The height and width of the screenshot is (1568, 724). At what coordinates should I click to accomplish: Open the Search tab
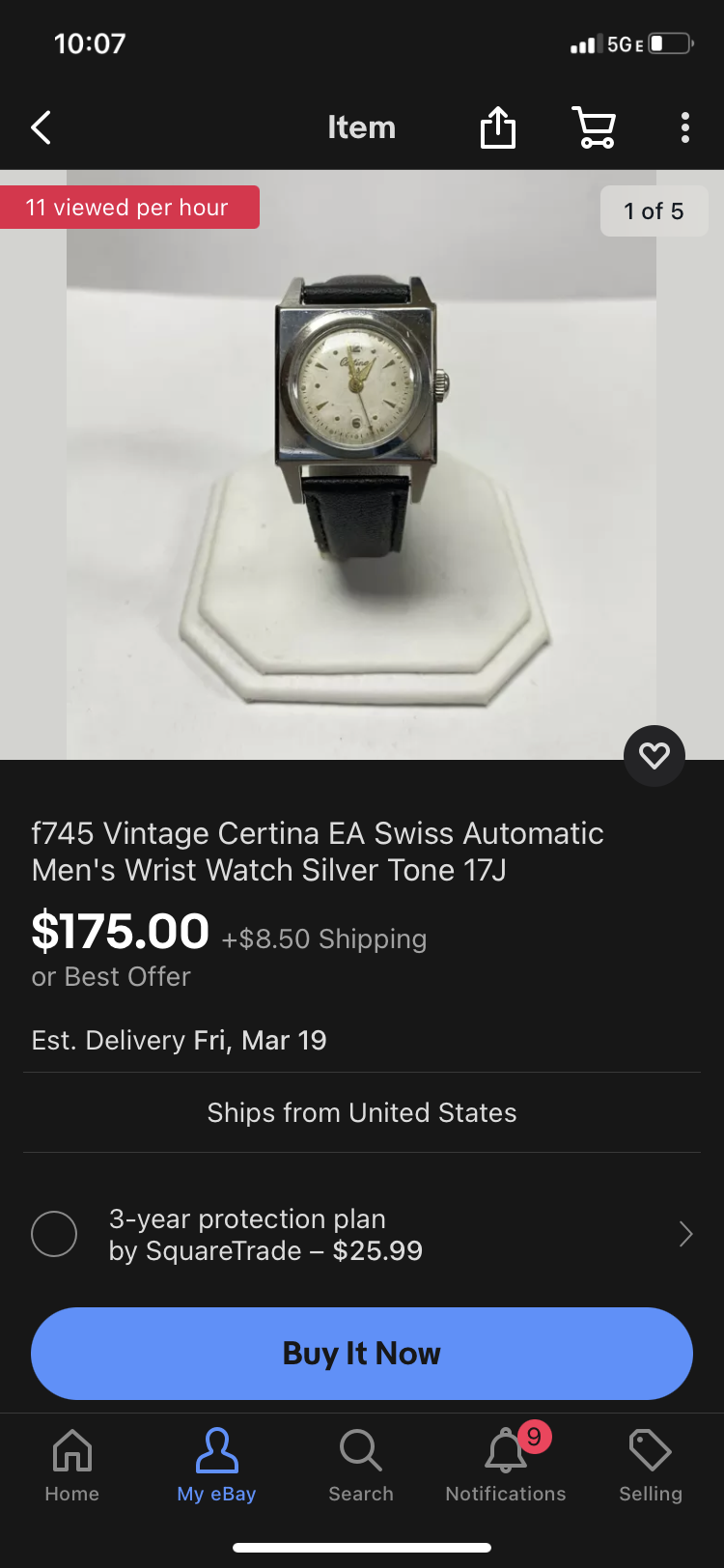[361, 1465]
